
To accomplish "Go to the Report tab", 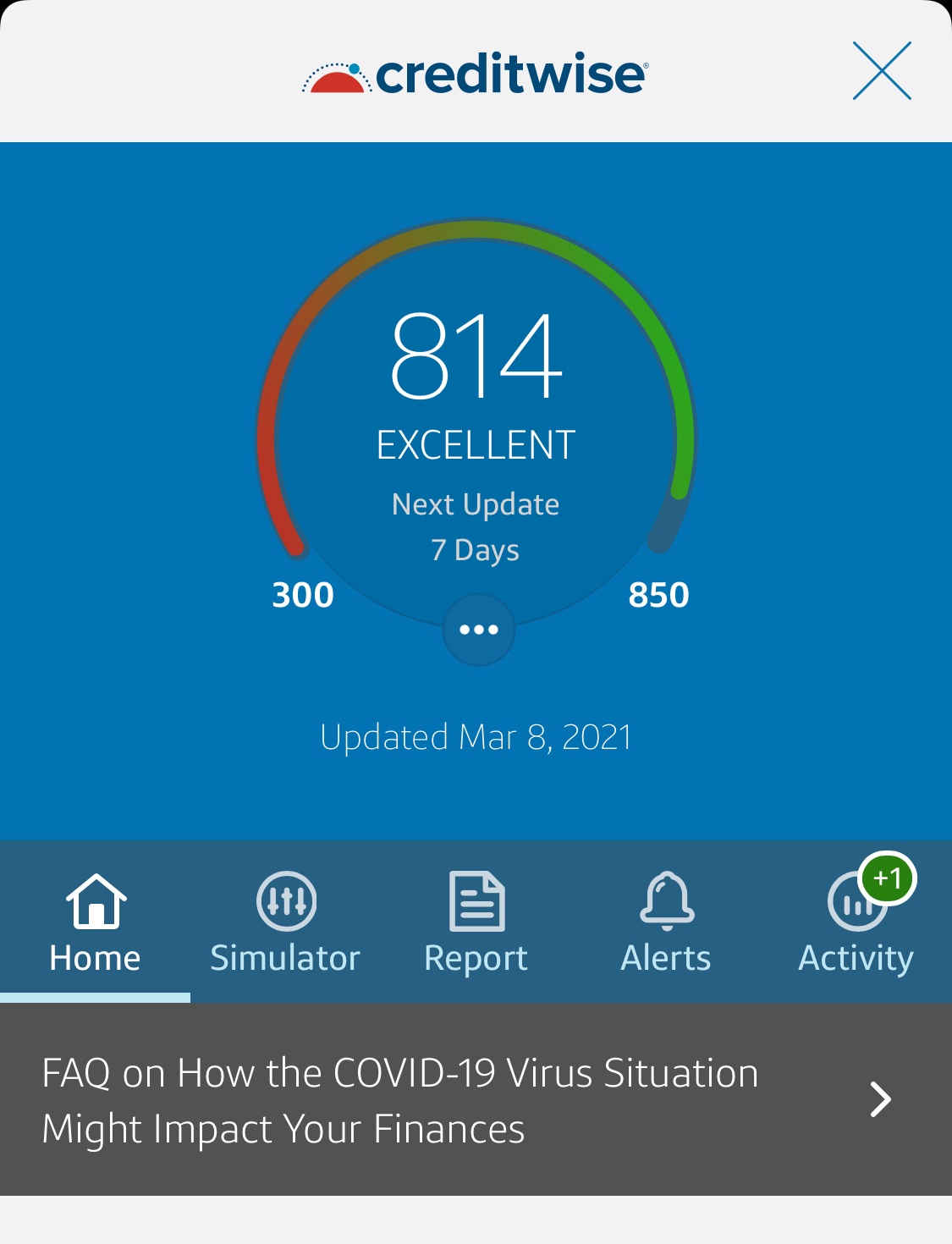I will [476, 924].
